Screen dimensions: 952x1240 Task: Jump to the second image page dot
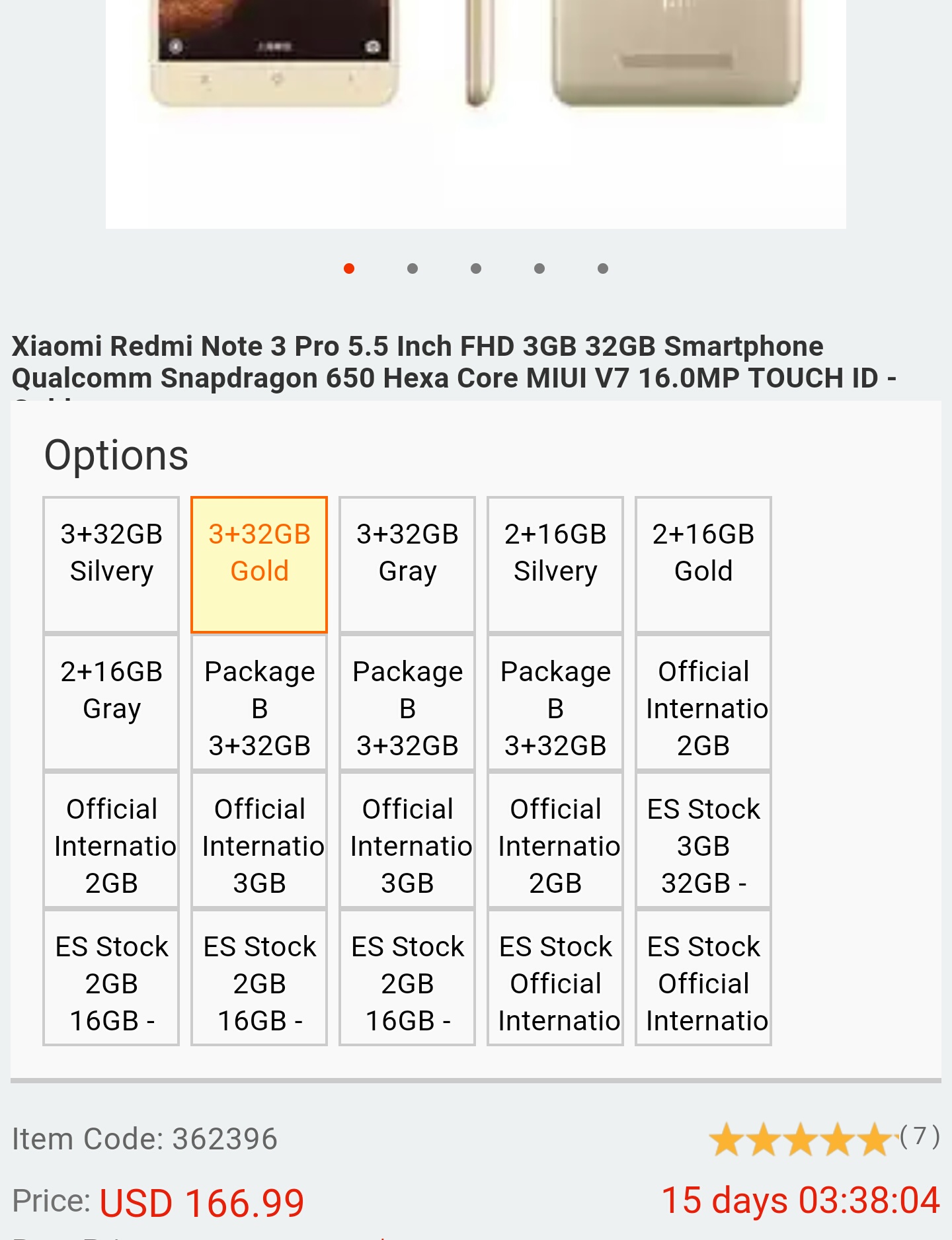coord(413,269)
